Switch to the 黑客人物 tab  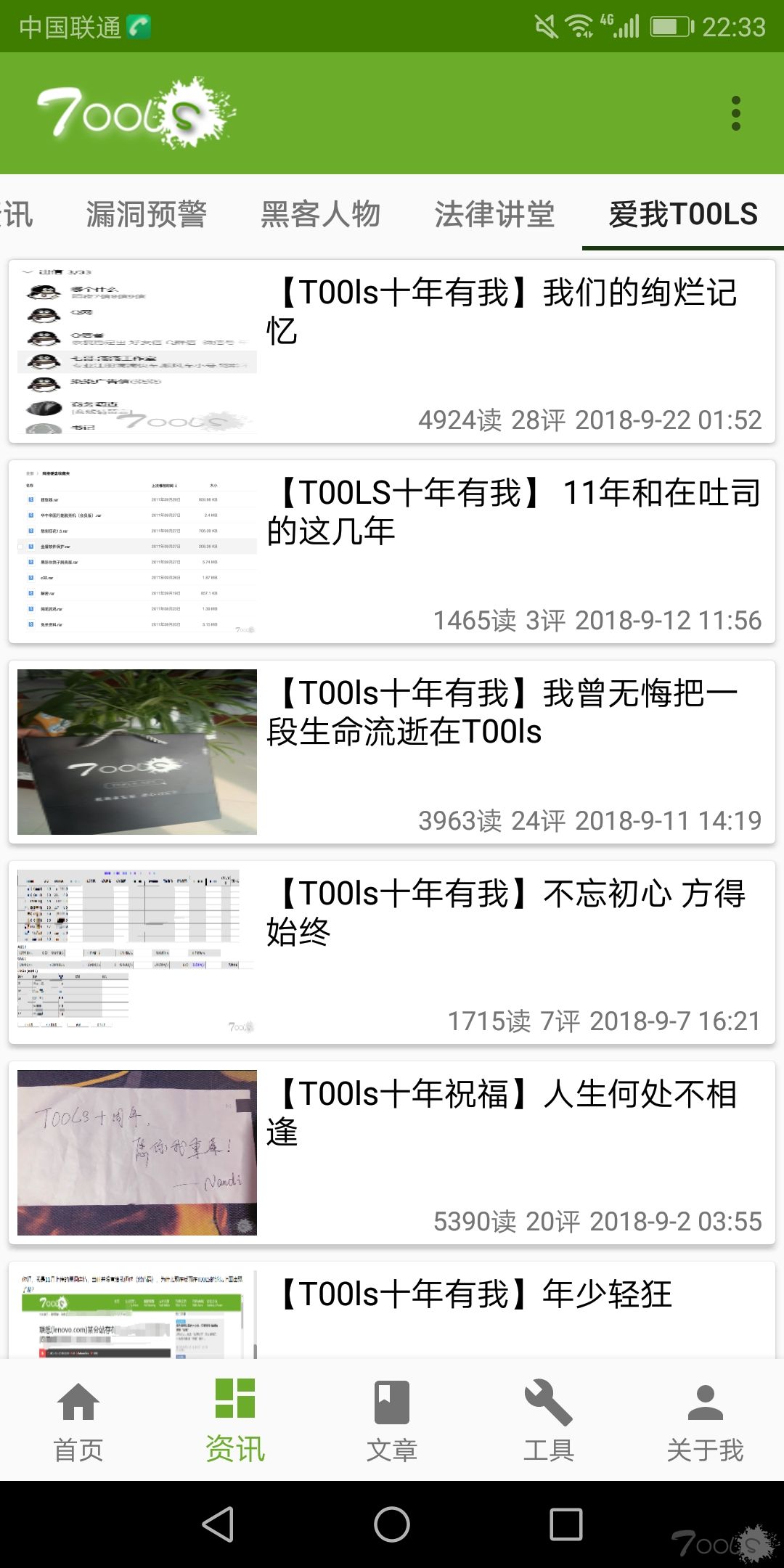[x=321, y=214]
